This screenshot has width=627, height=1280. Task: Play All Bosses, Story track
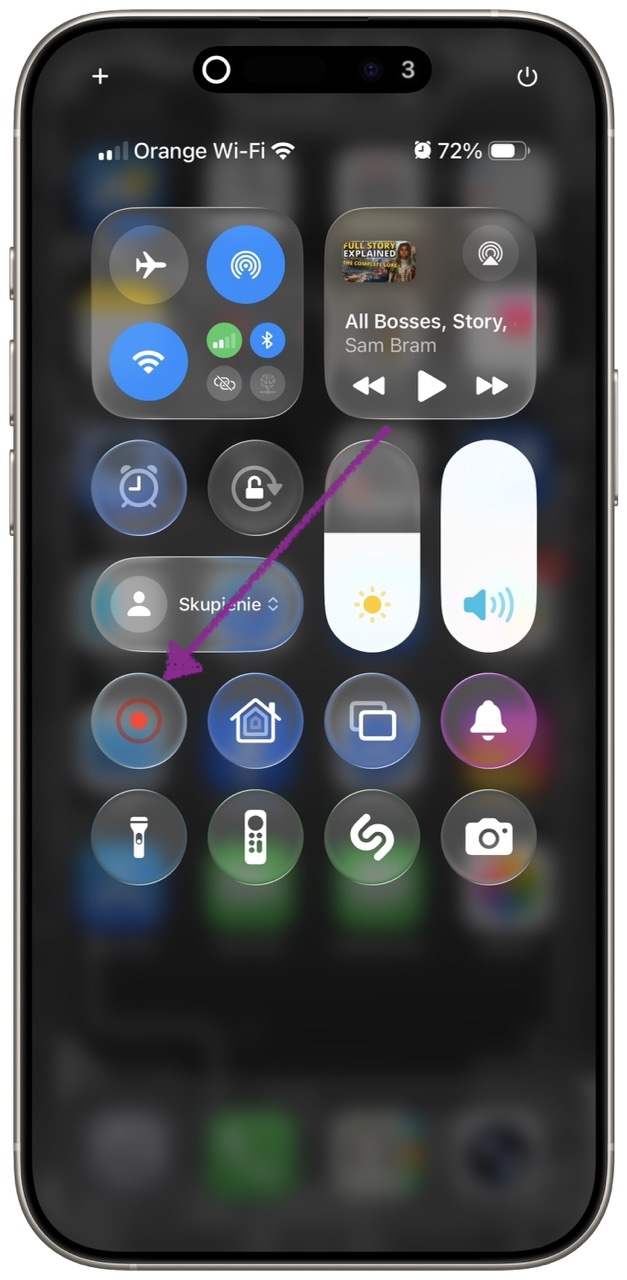click(431, 386)
